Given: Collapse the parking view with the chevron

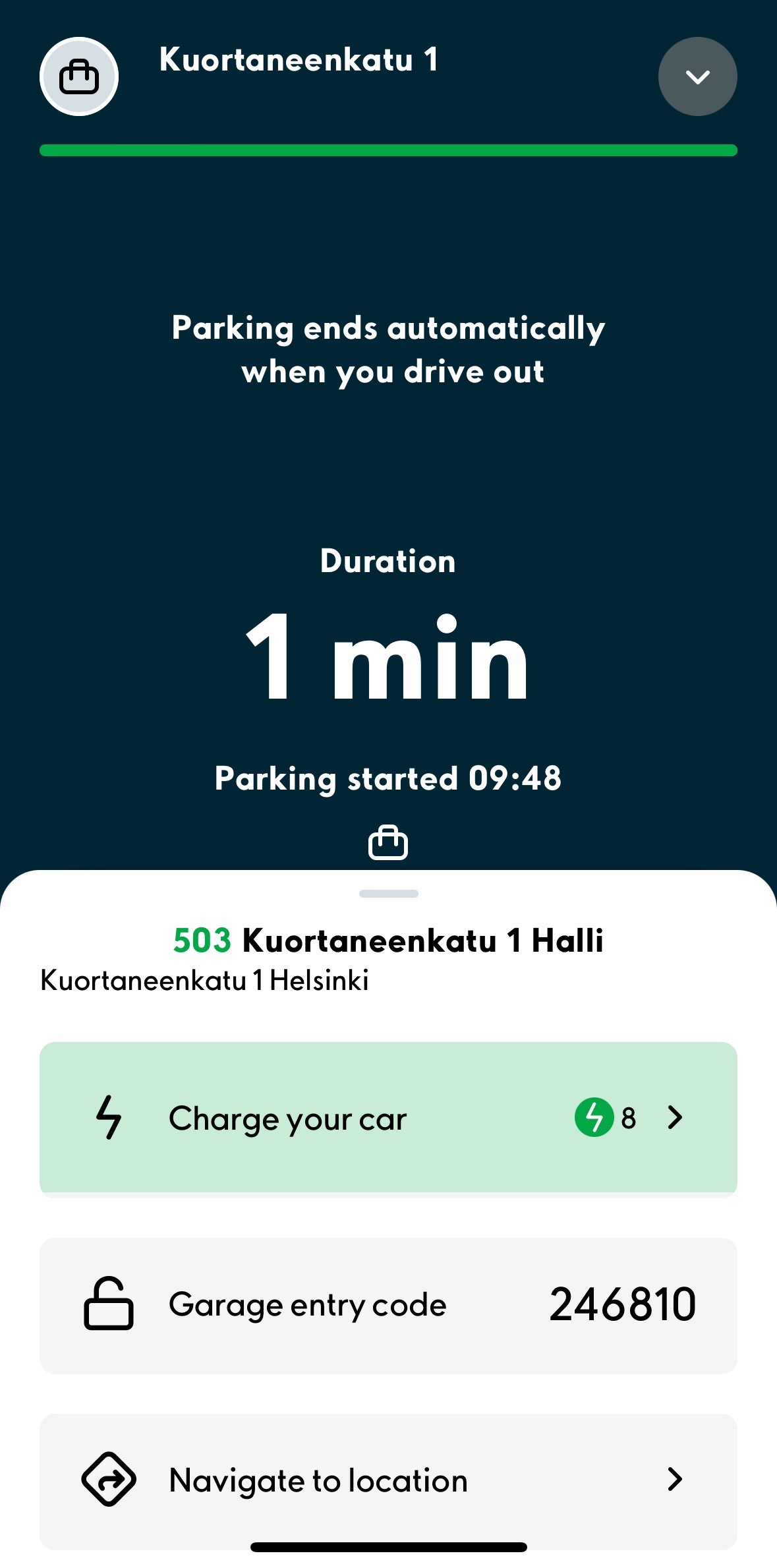Looking at the screenshot, I should point(697,76).
